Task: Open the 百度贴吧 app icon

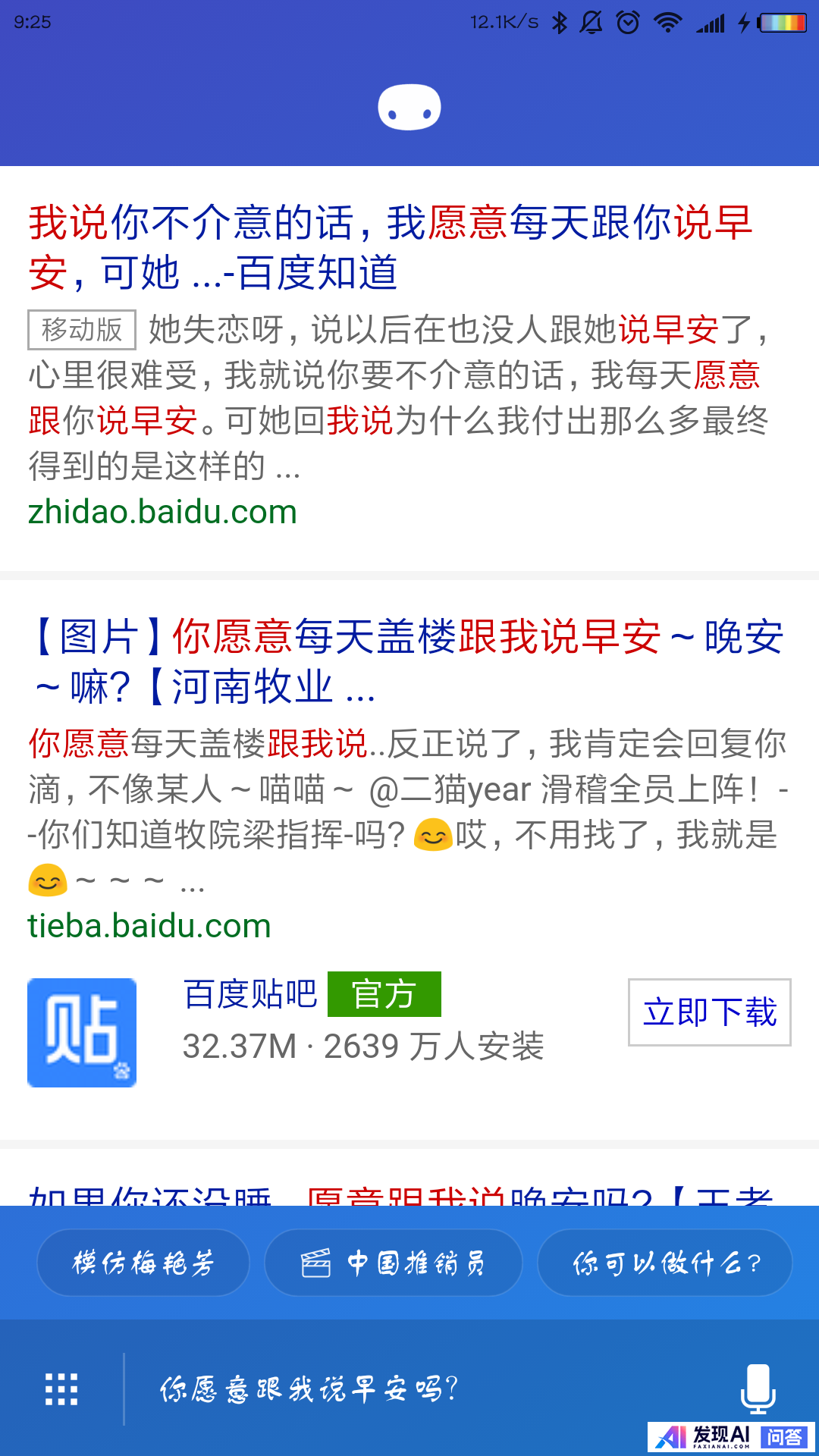Action: point(82,1032)
